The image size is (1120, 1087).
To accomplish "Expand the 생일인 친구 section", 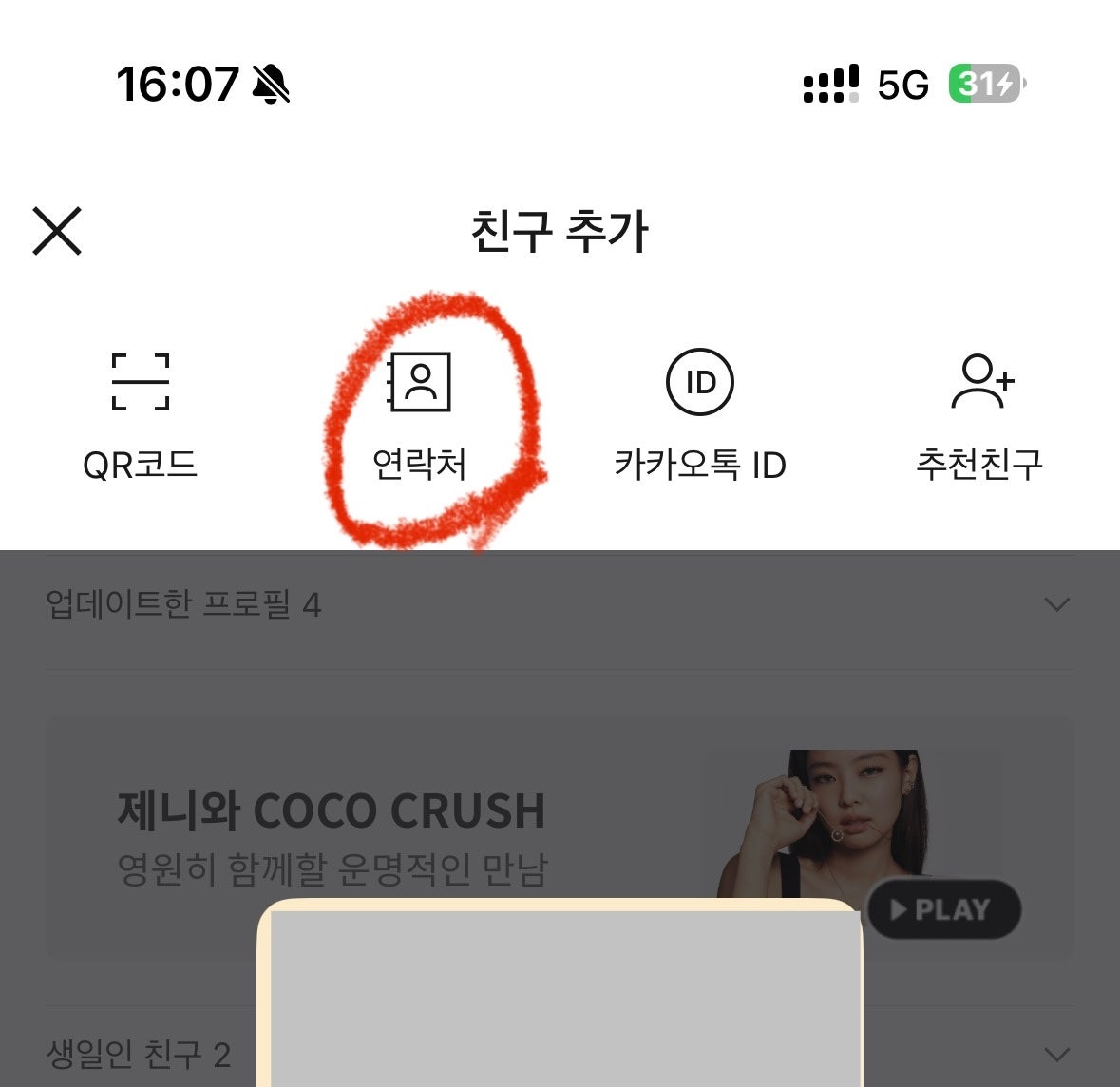I will 1056,1055.
